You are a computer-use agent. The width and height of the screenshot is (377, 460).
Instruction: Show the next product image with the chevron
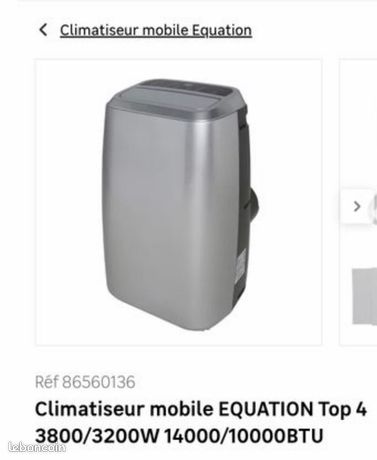tap(357, 206)
